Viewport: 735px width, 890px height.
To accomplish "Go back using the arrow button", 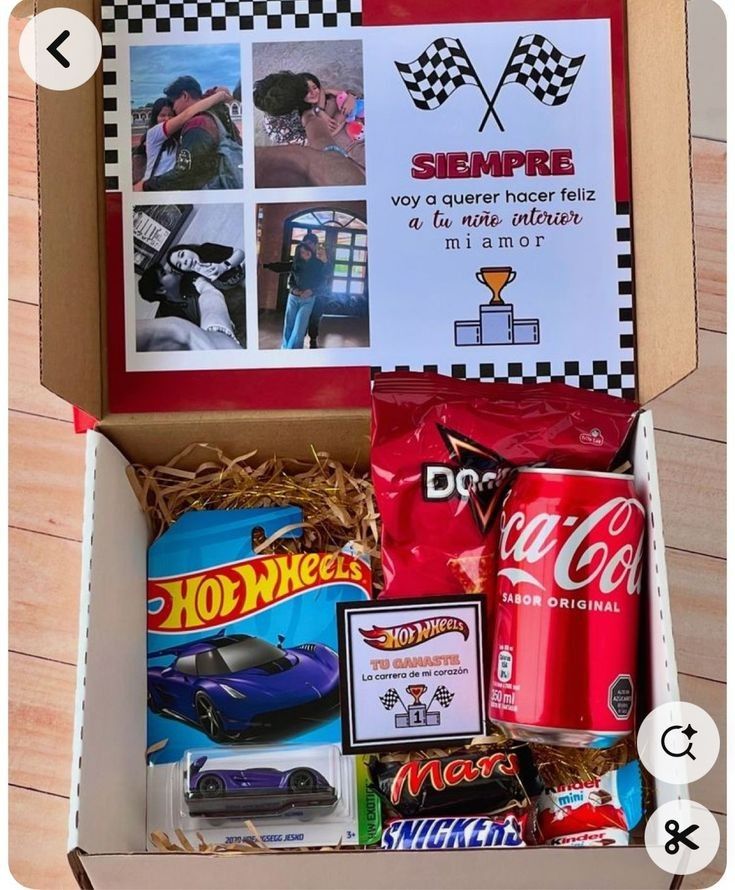I will tap(60, 49).
